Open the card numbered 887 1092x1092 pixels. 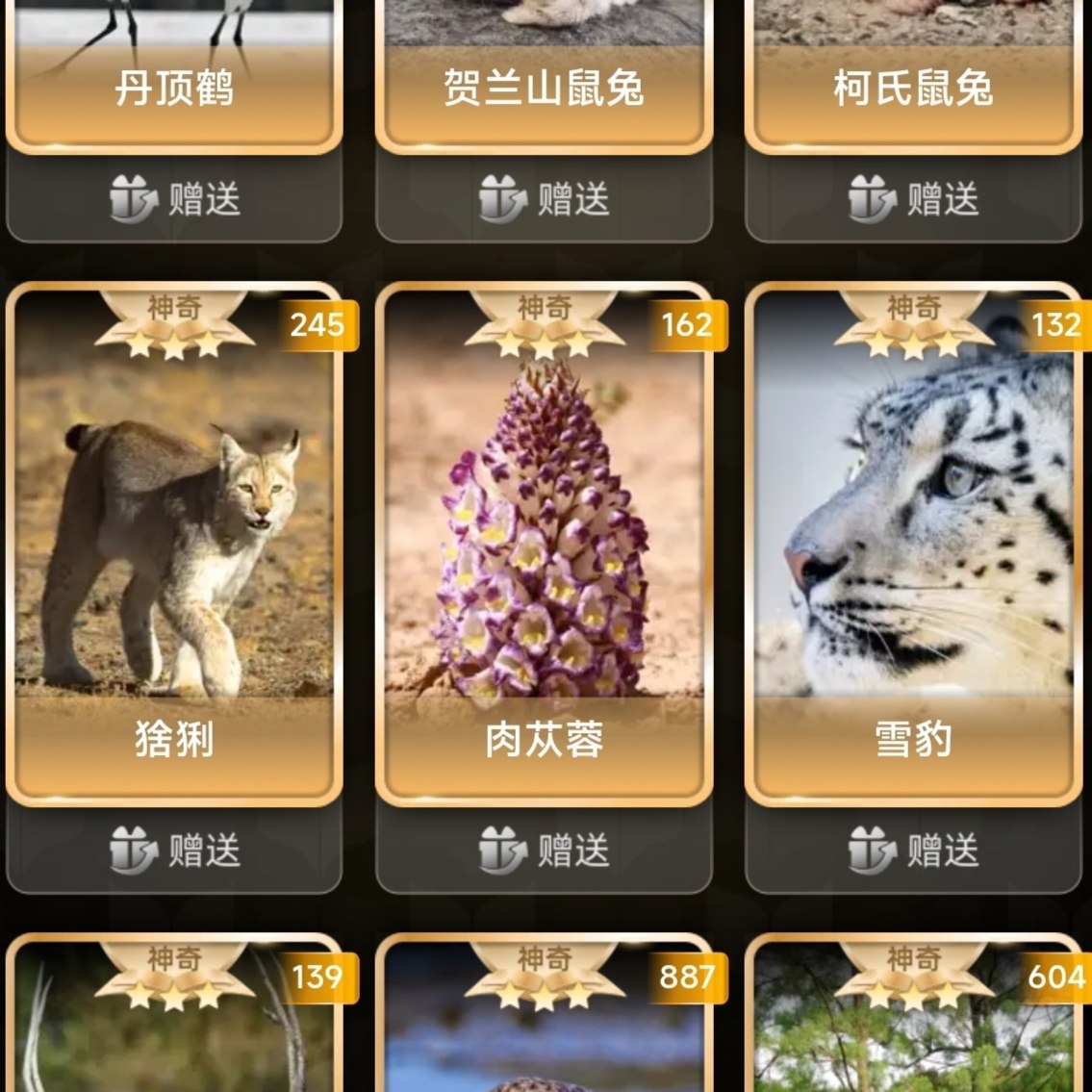click(x=544, y=1013)
